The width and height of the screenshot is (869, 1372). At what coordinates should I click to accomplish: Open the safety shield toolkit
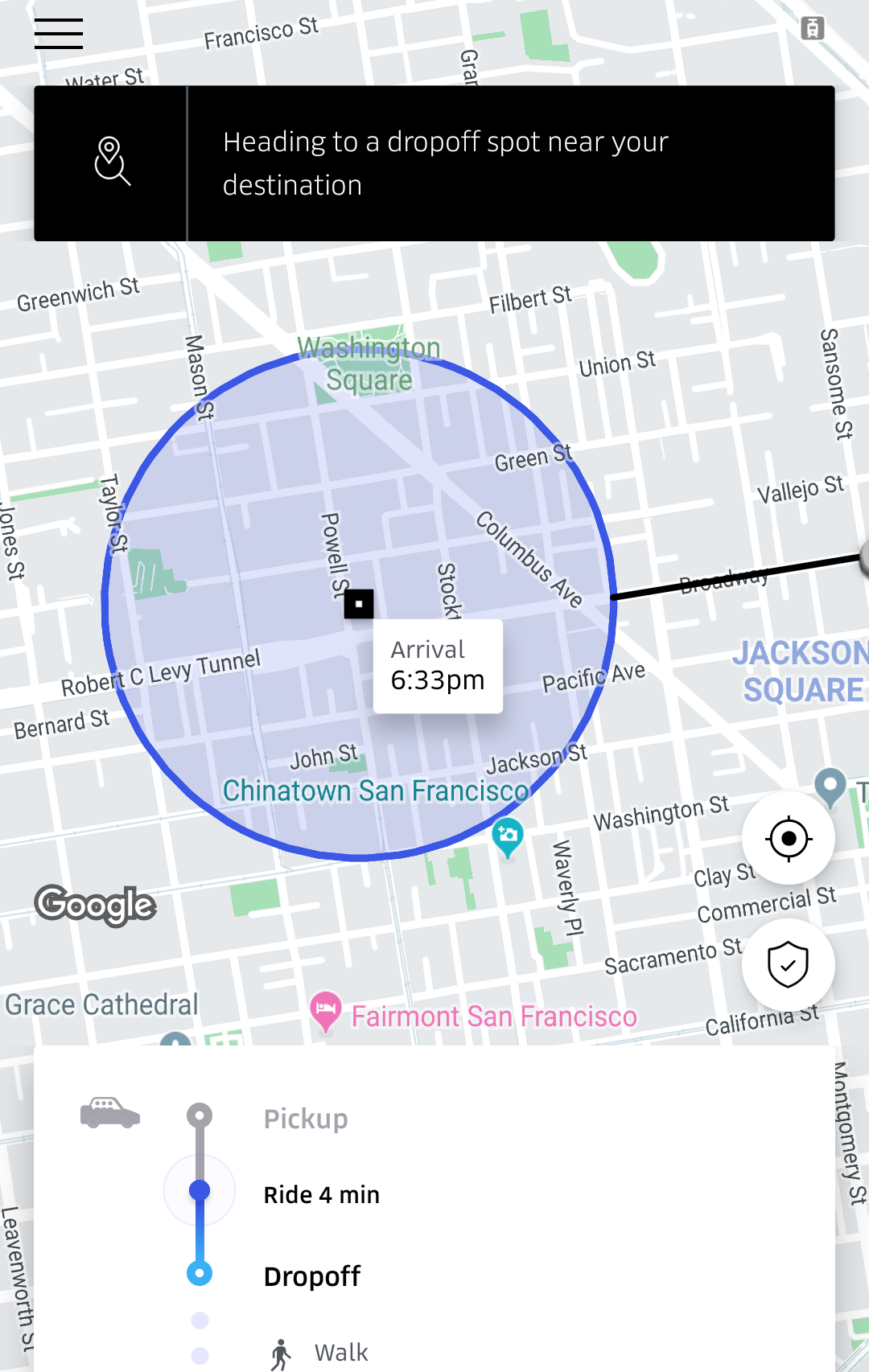789,964
